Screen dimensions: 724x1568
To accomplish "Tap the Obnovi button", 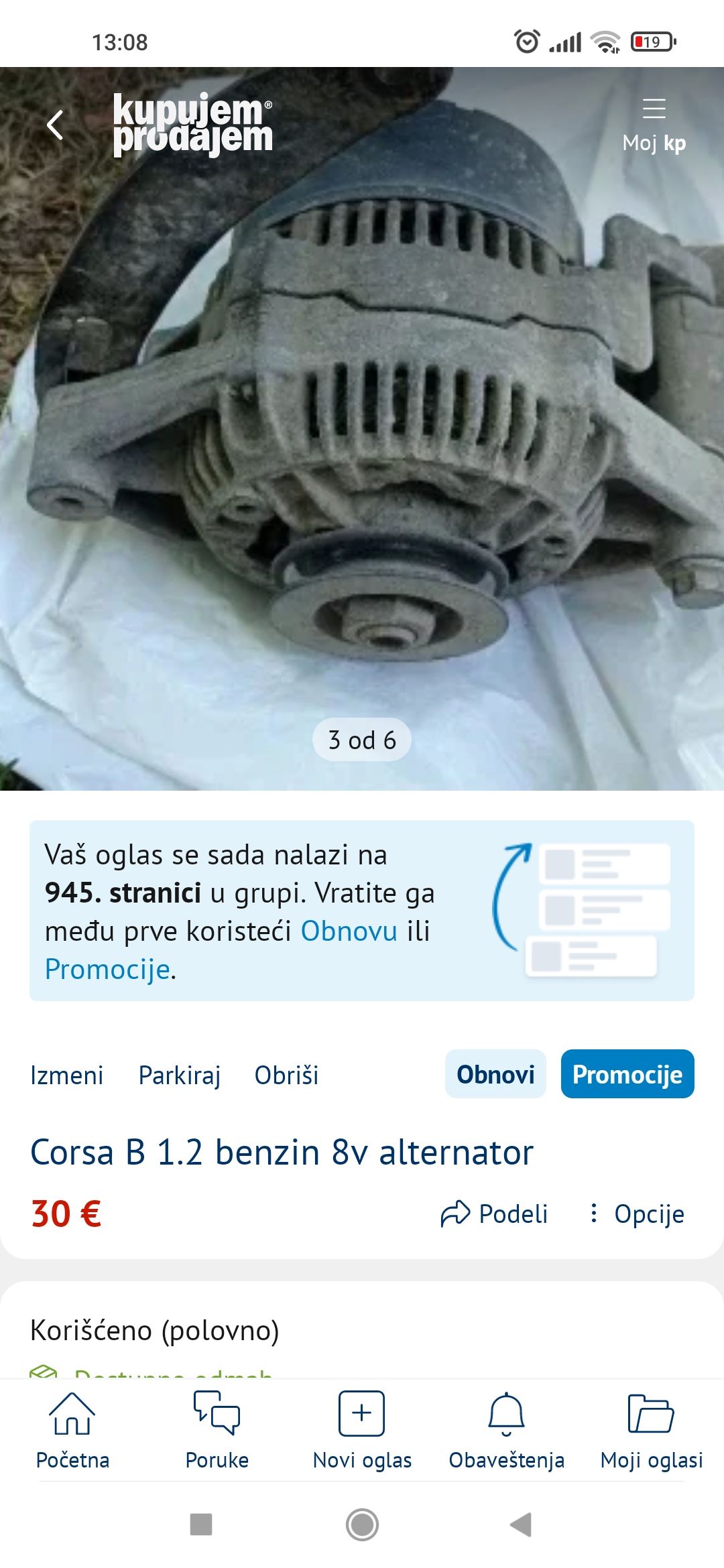I will [495, 1074].
